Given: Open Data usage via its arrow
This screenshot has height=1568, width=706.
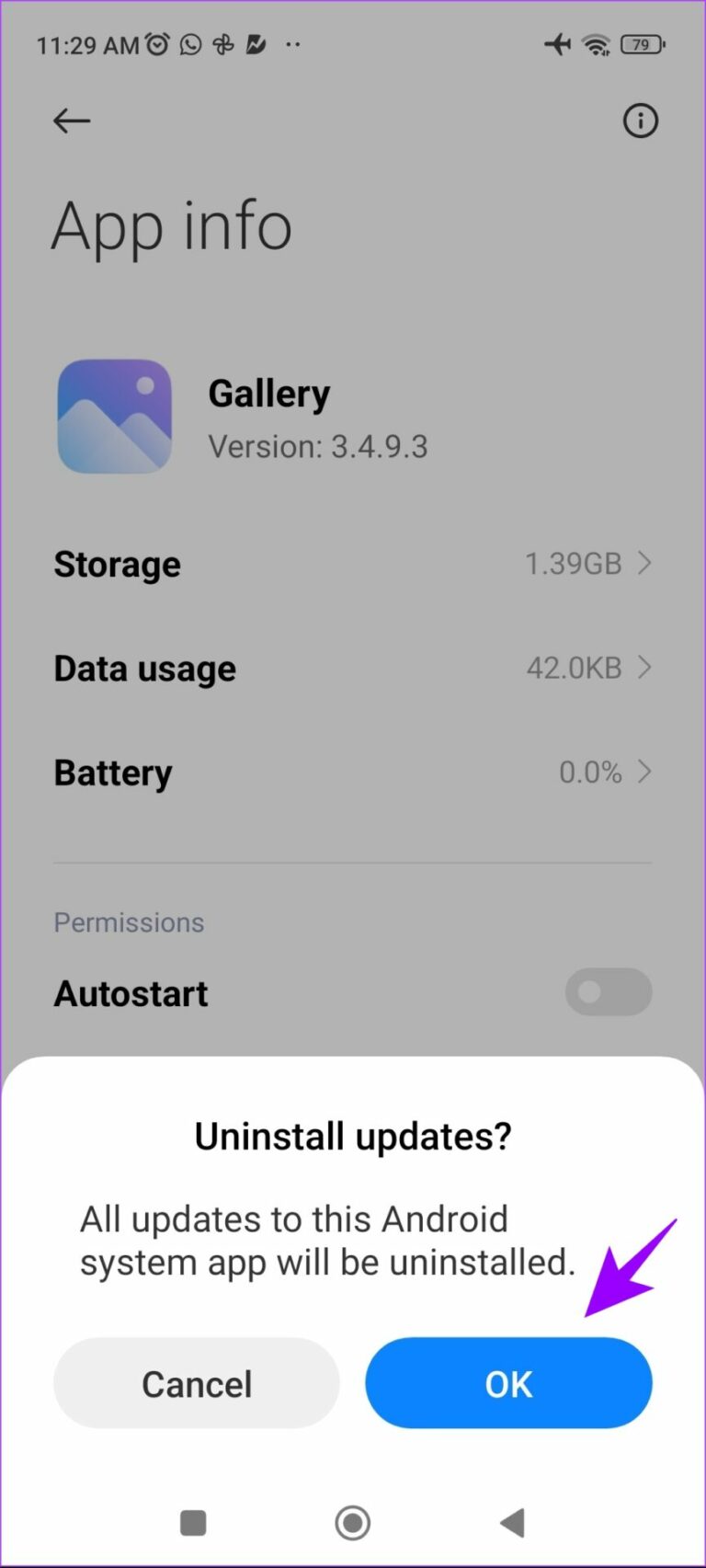Looking at the screenshot, I should (644, 668).
